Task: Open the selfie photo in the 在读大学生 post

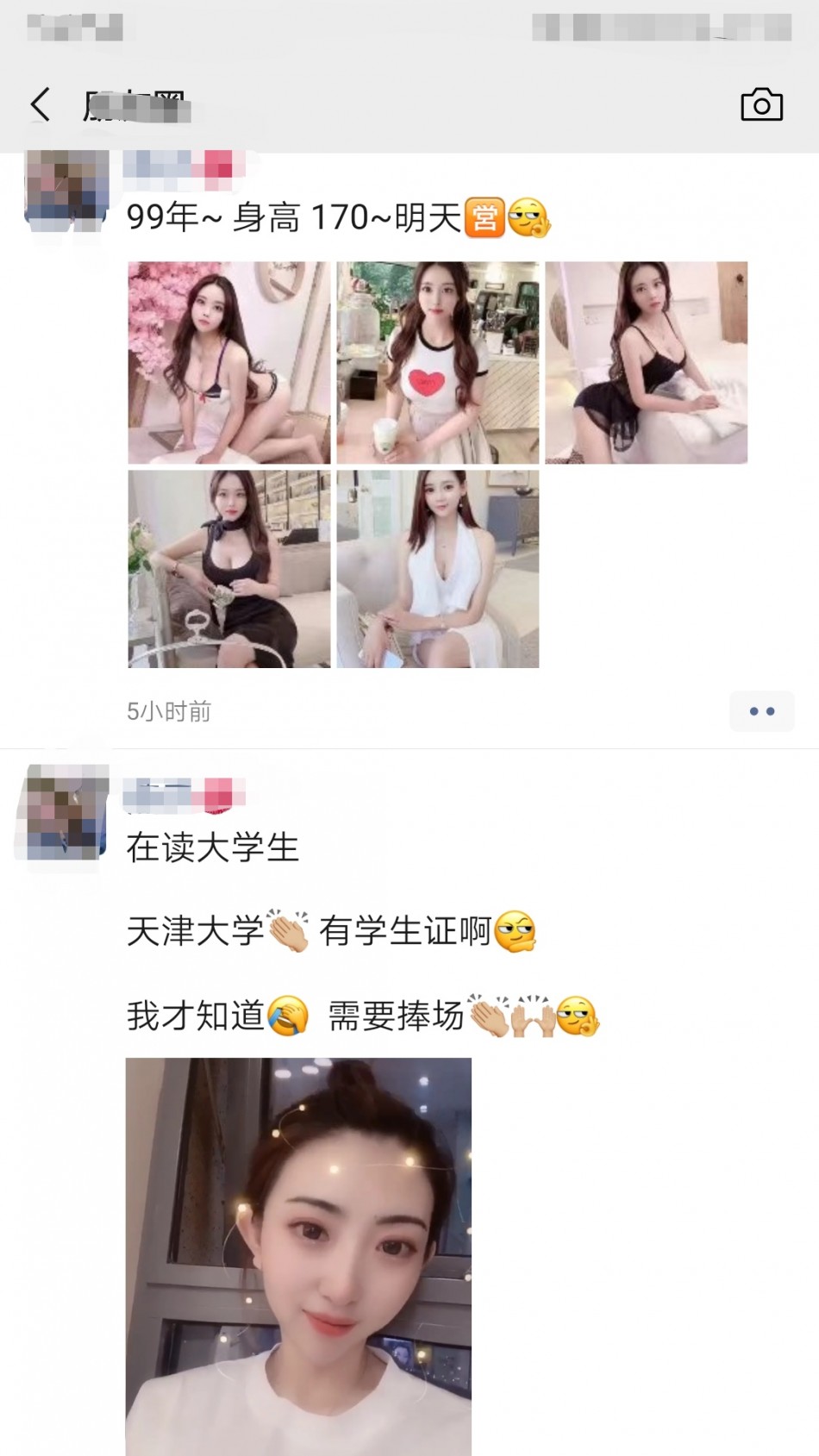Action: [x=298, y=1255]
